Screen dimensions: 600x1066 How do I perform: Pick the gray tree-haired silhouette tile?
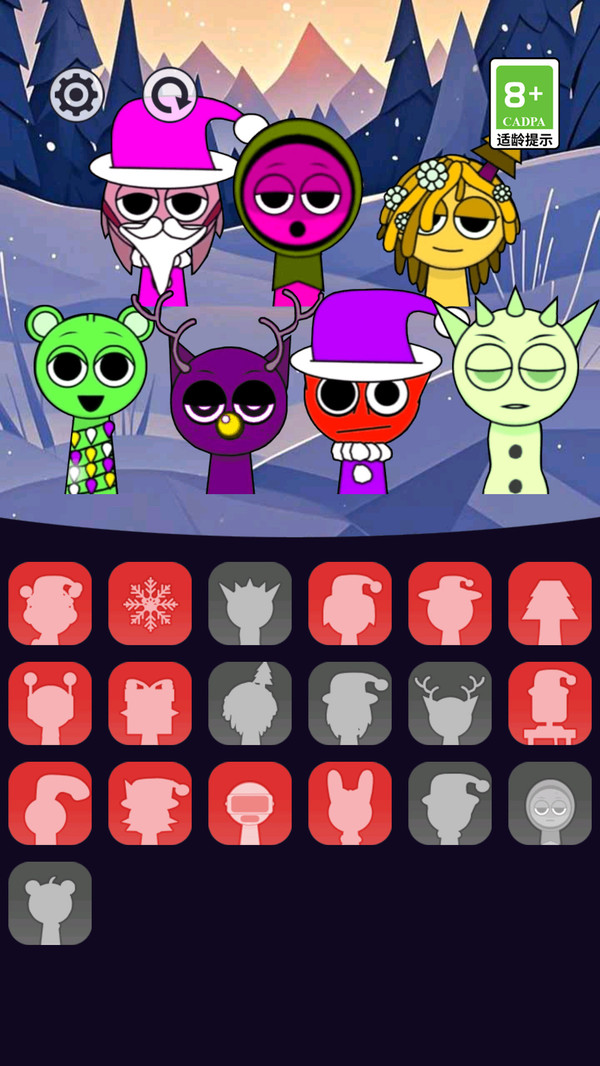250,703
